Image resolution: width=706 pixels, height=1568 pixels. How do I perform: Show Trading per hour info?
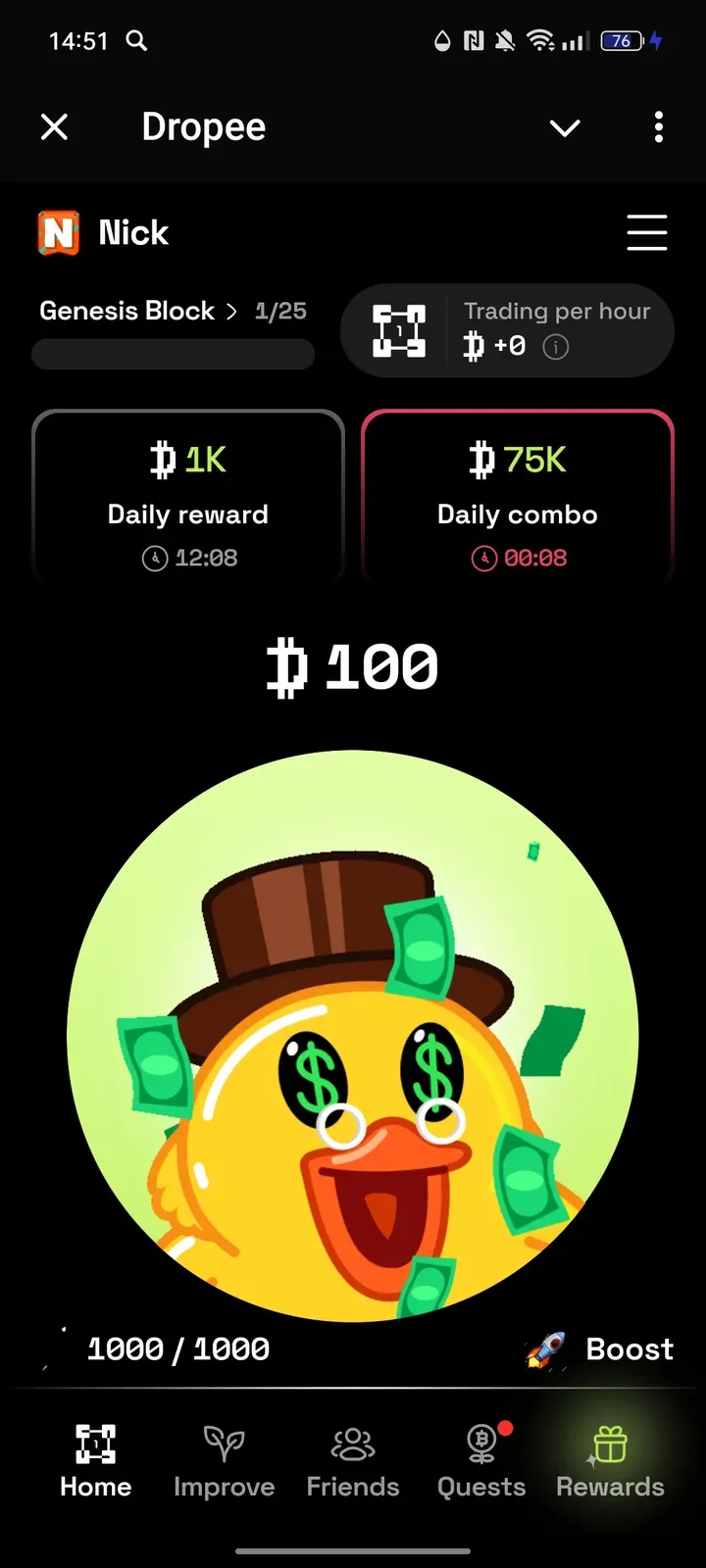556,347
